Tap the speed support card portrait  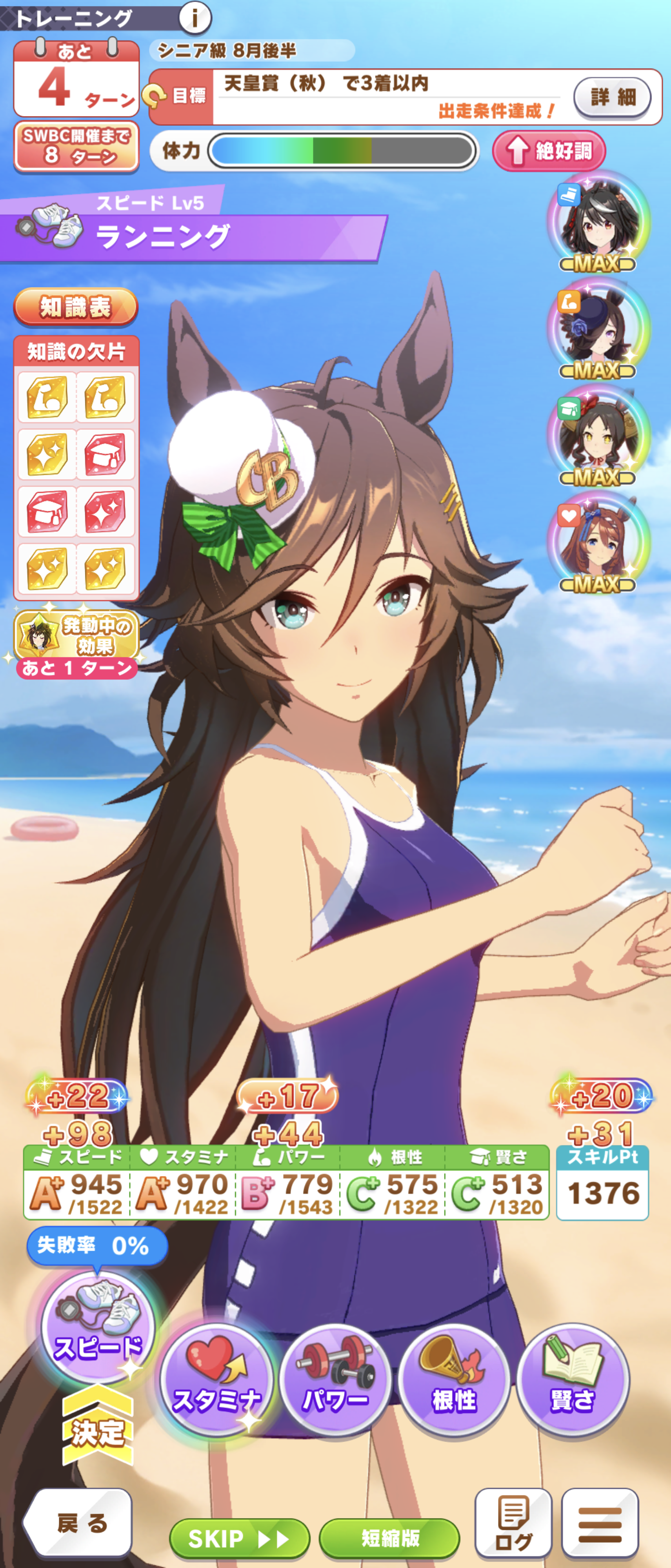[x=599, y=222]
